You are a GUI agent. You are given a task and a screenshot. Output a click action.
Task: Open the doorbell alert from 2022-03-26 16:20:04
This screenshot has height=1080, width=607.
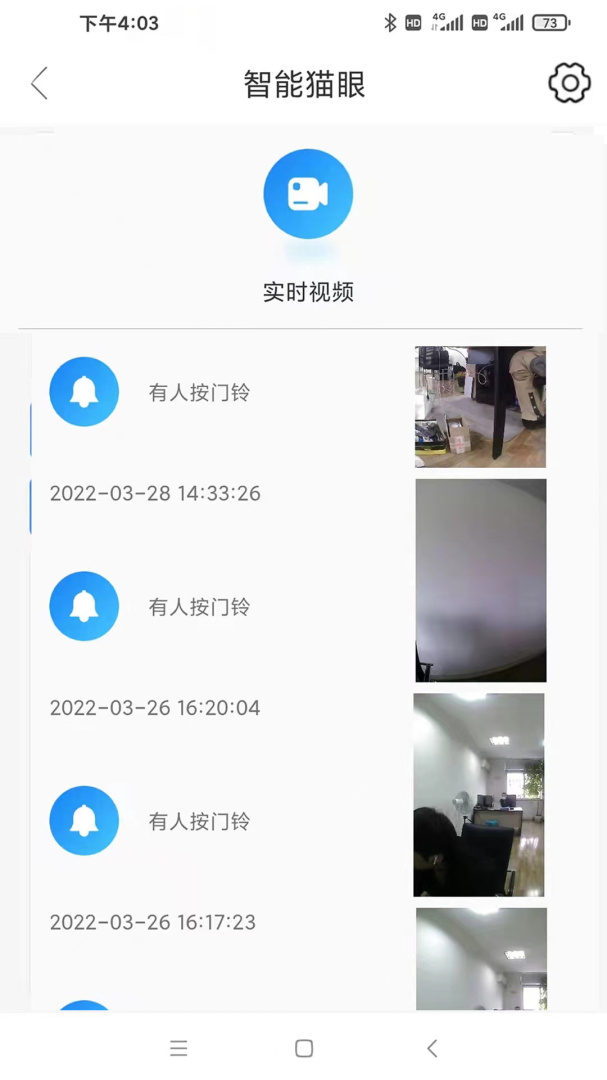pos(199,607)
